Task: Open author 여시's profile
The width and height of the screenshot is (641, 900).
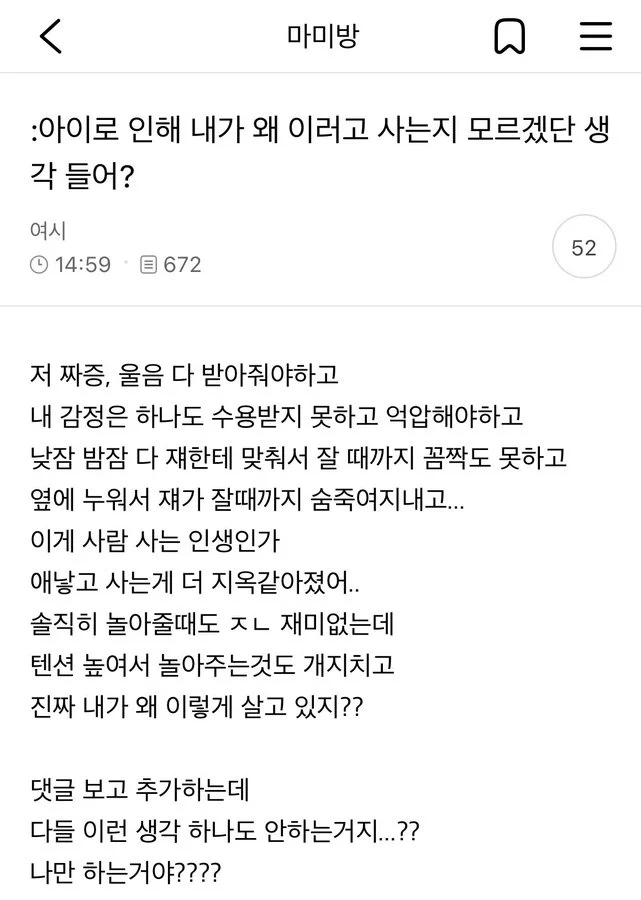Action: tap(48, 230)
